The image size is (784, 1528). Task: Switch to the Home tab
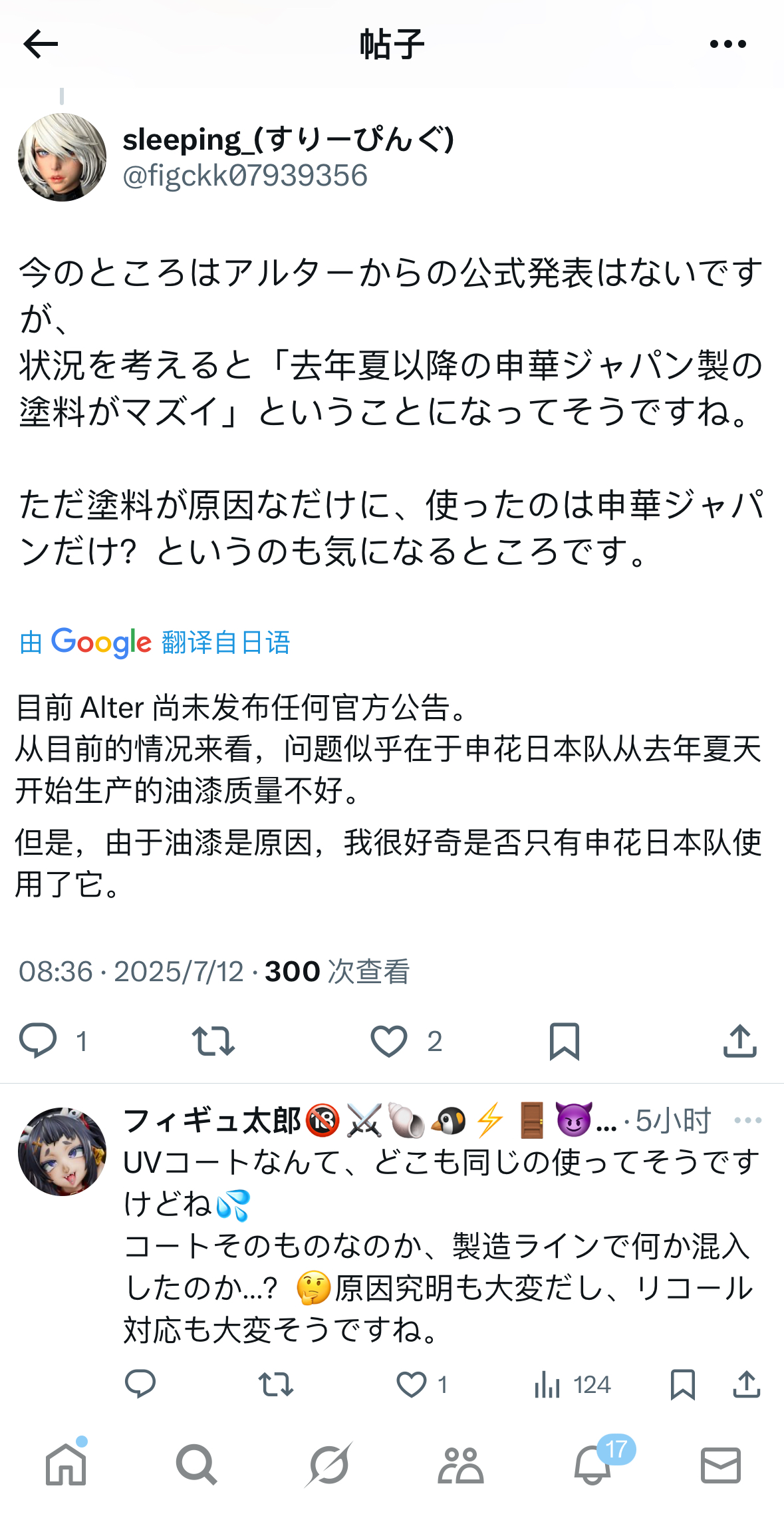(x=66, y=1465)
